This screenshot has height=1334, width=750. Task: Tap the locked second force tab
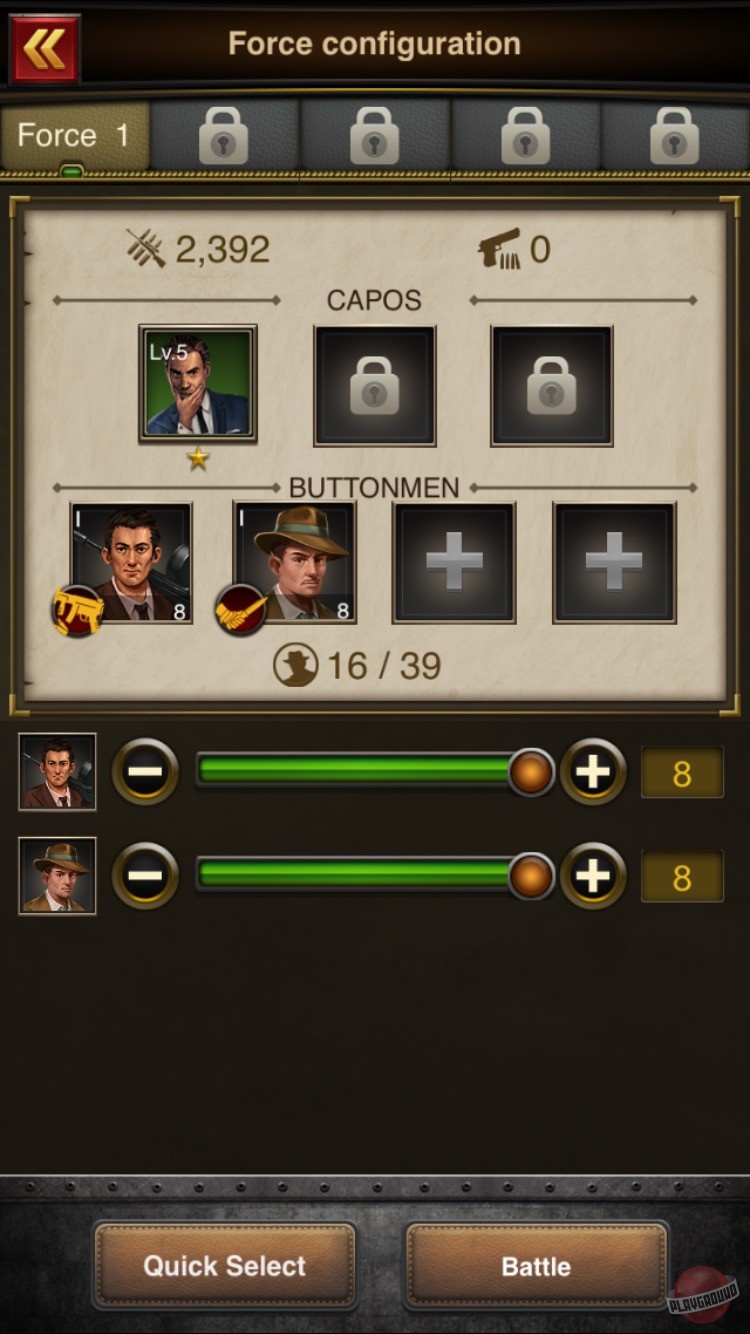(x=224, y=136)
